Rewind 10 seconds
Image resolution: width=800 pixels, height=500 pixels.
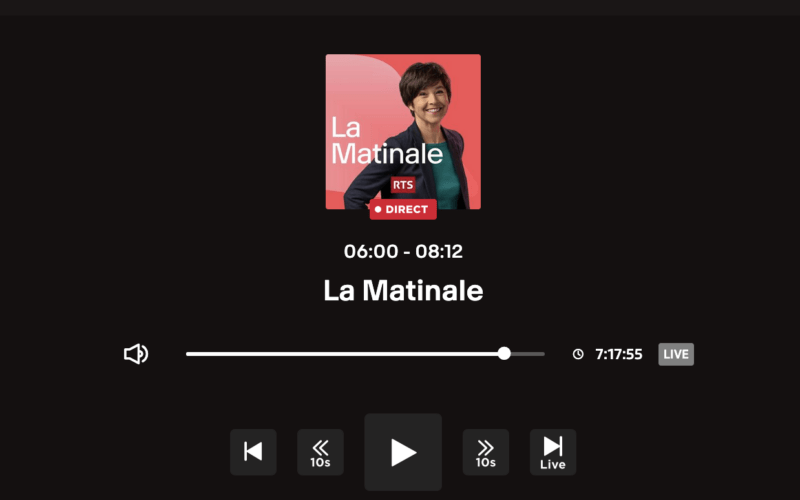click(x=320, y=452)
